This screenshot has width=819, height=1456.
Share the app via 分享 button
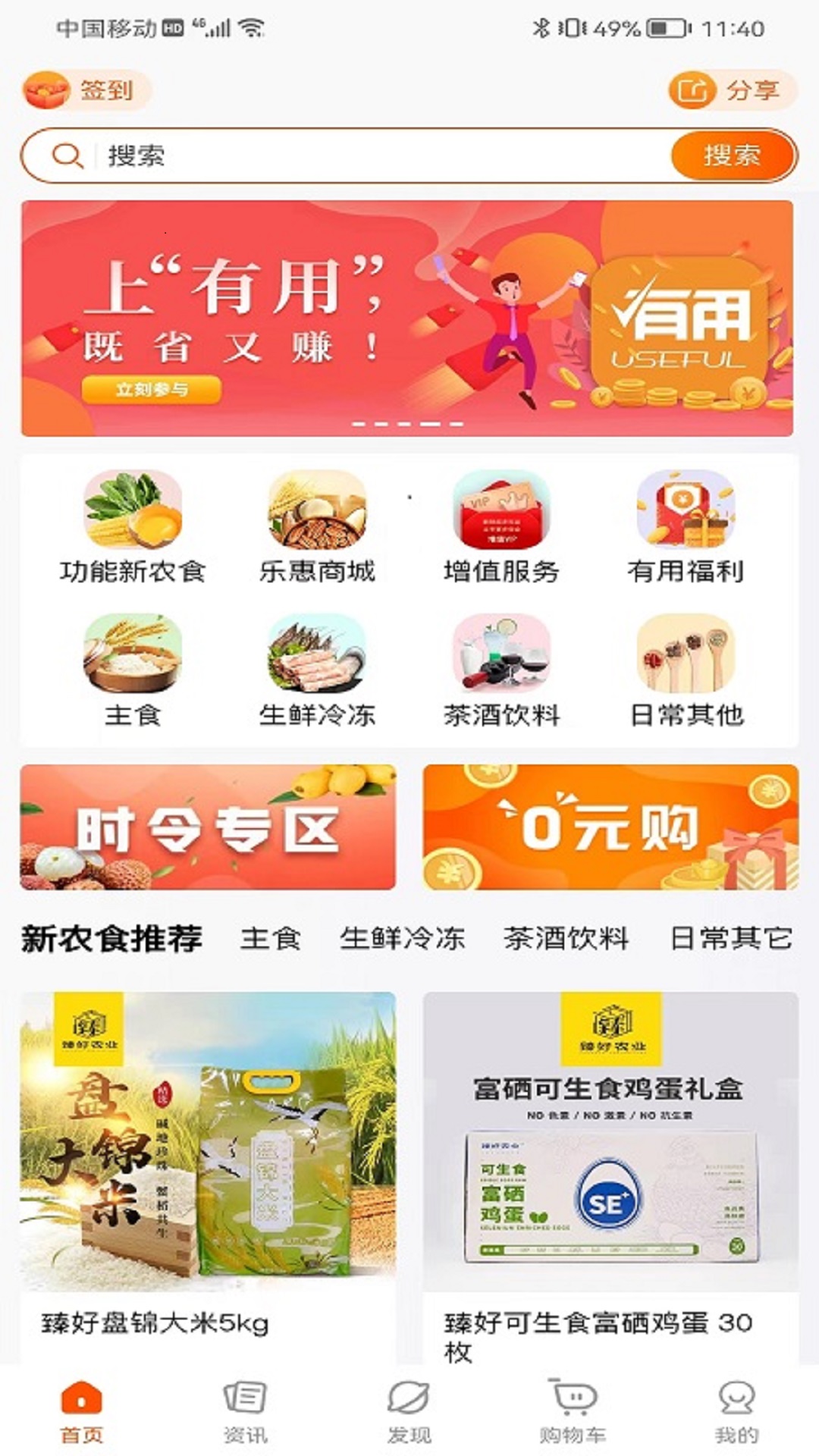733,90
